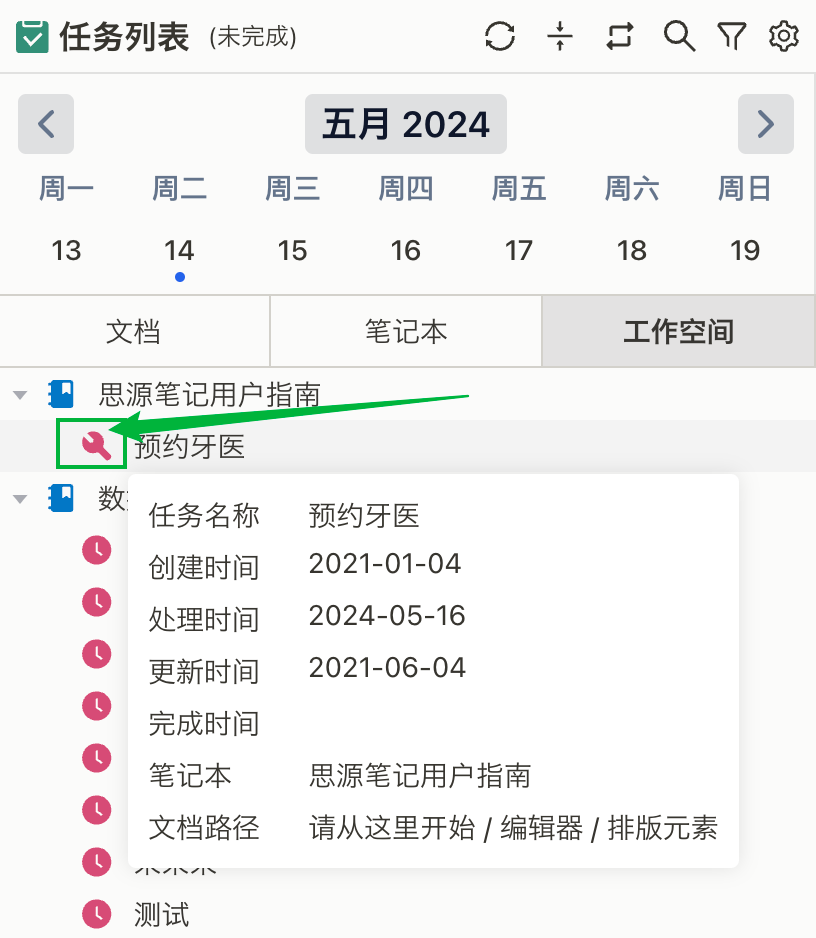Go to the previous week arrow

pyautogui.click(x=46, y=124)
